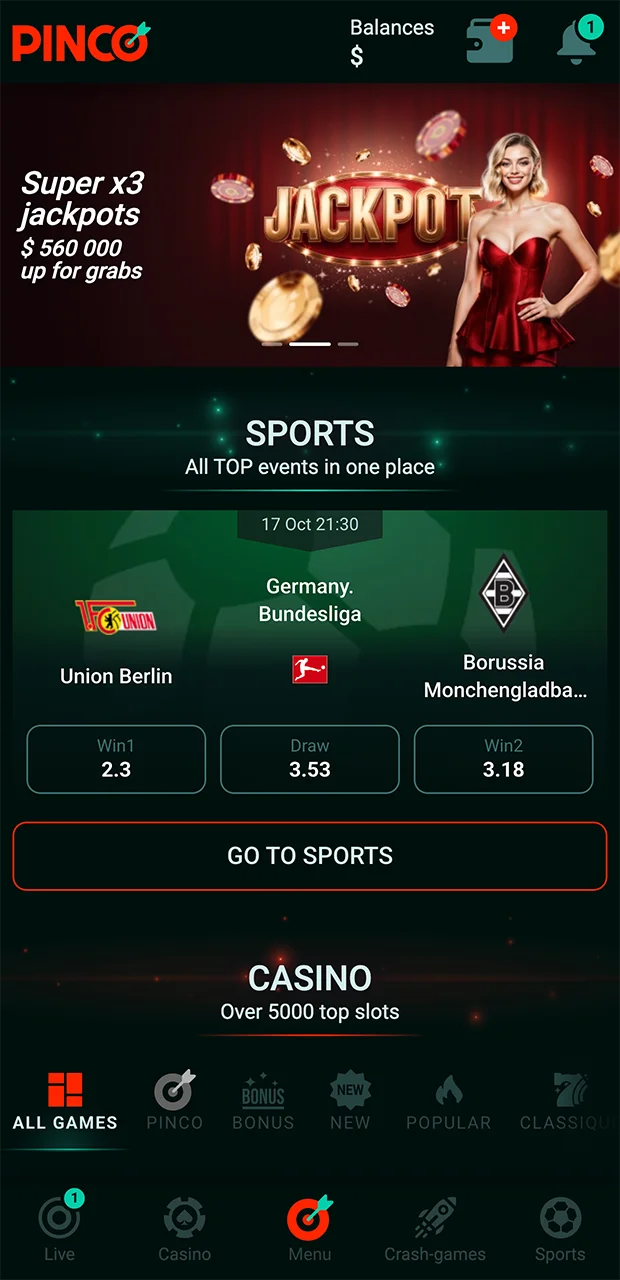Show BONUS casino games

(x=263, y=1101)
